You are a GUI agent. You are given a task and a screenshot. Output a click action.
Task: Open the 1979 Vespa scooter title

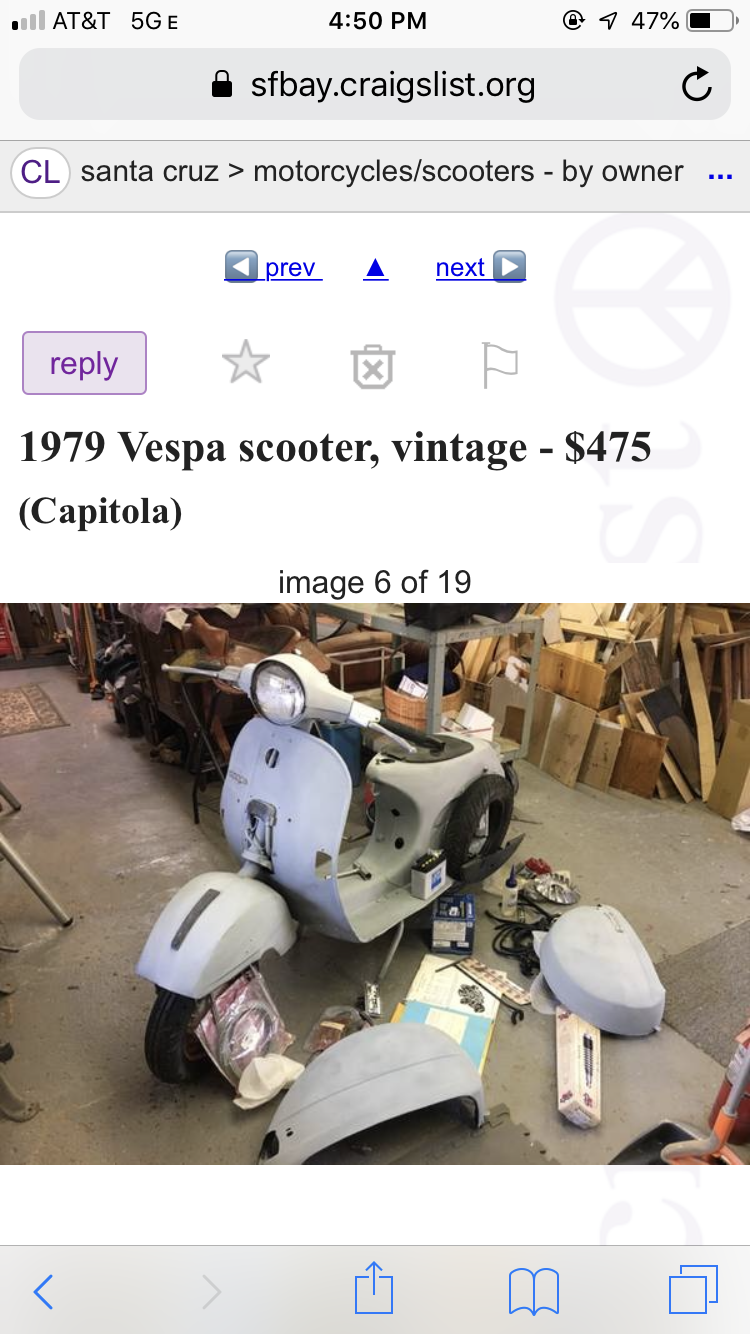click(335, 448)
